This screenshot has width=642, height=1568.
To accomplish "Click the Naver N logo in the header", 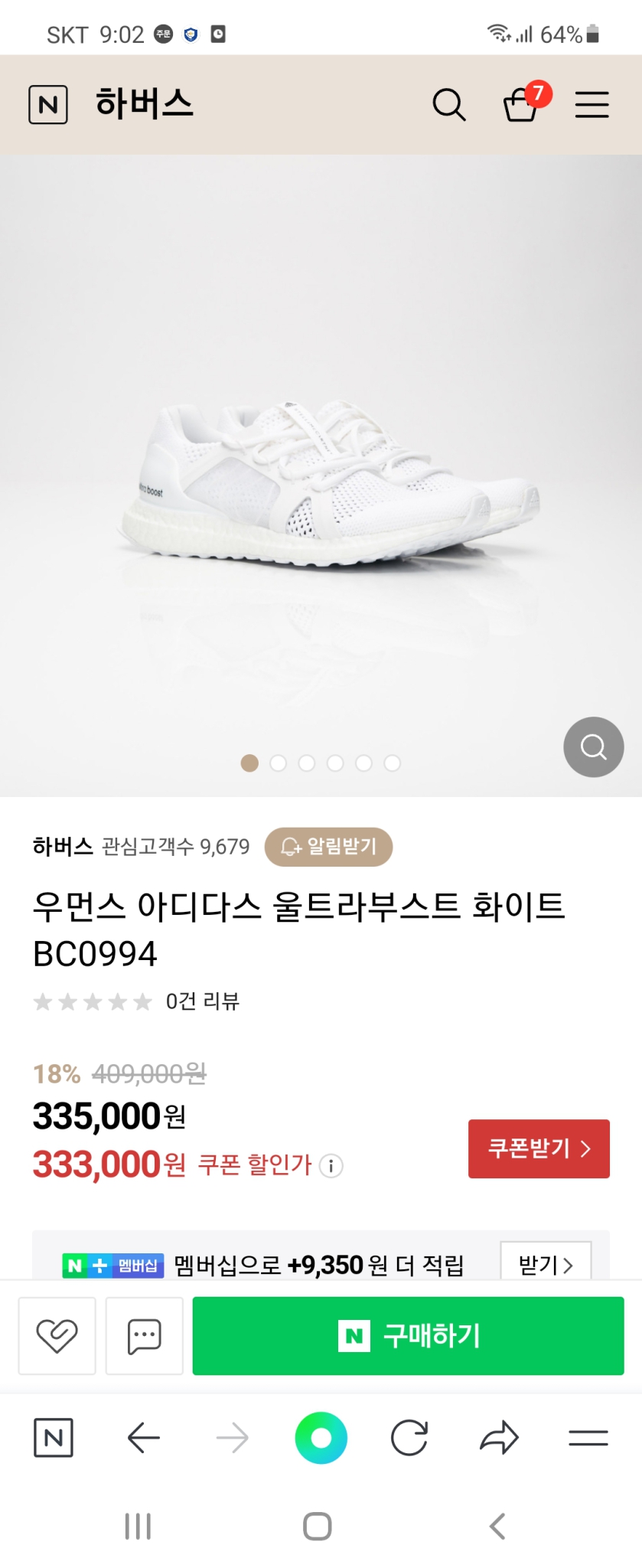I will click(47, 105).
